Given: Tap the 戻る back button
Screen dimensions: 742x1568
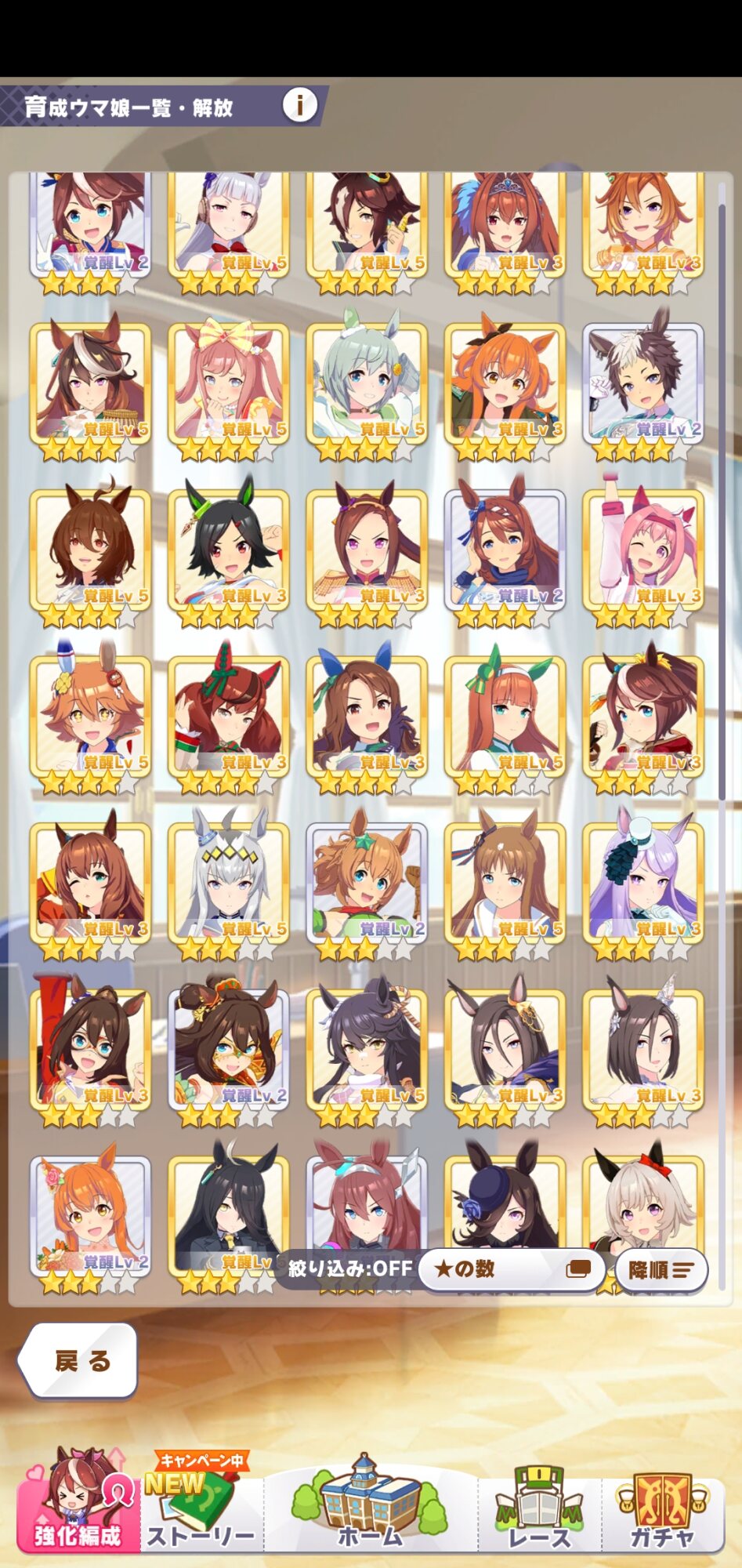Looking at the screenshot, I should pos(78,1360).
